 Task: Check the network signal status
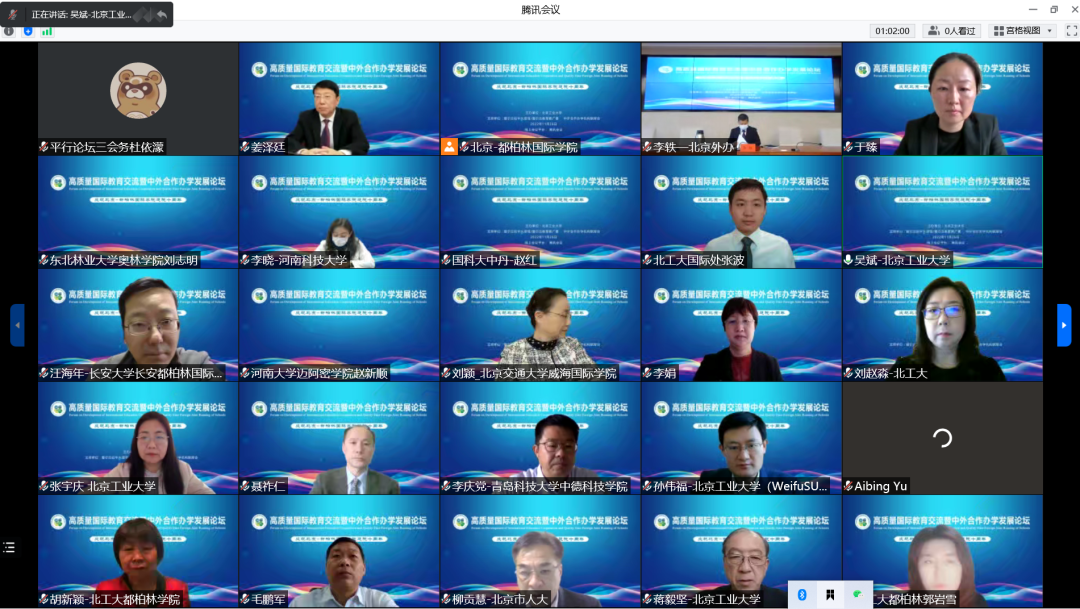tap(47, 31)
